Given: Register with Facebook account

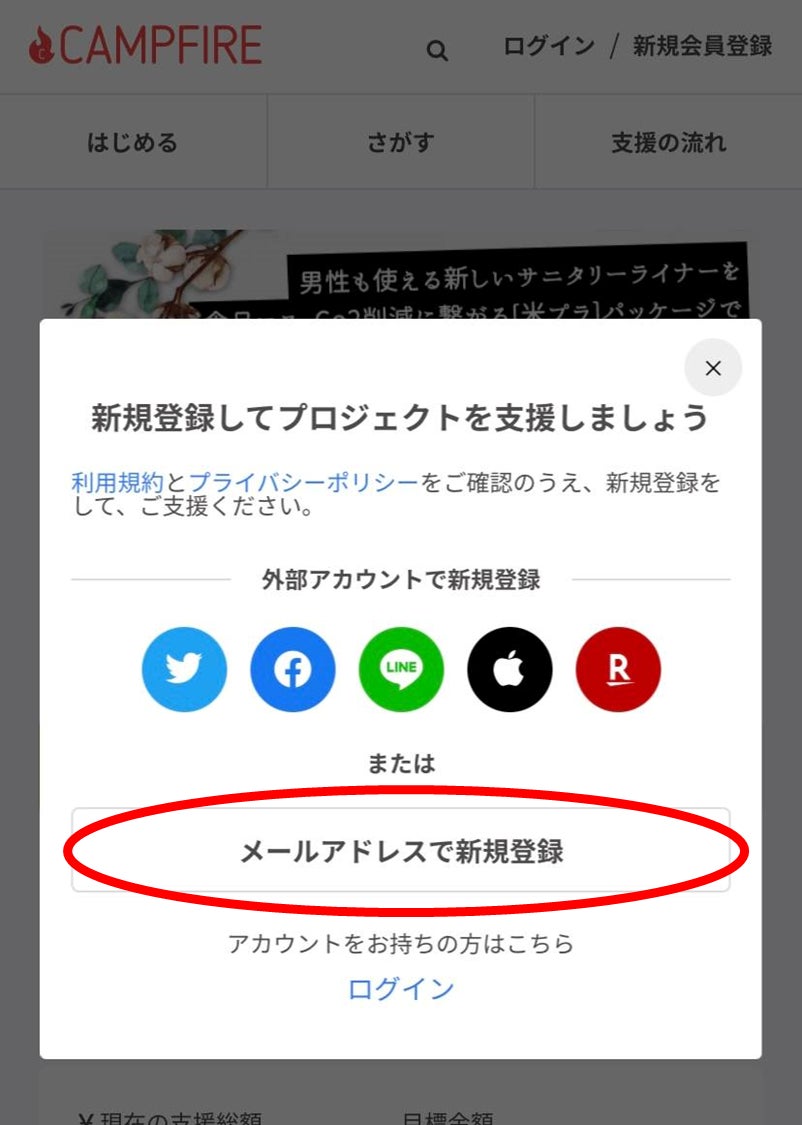Looking at the screenshot, I should pos(292,669).
